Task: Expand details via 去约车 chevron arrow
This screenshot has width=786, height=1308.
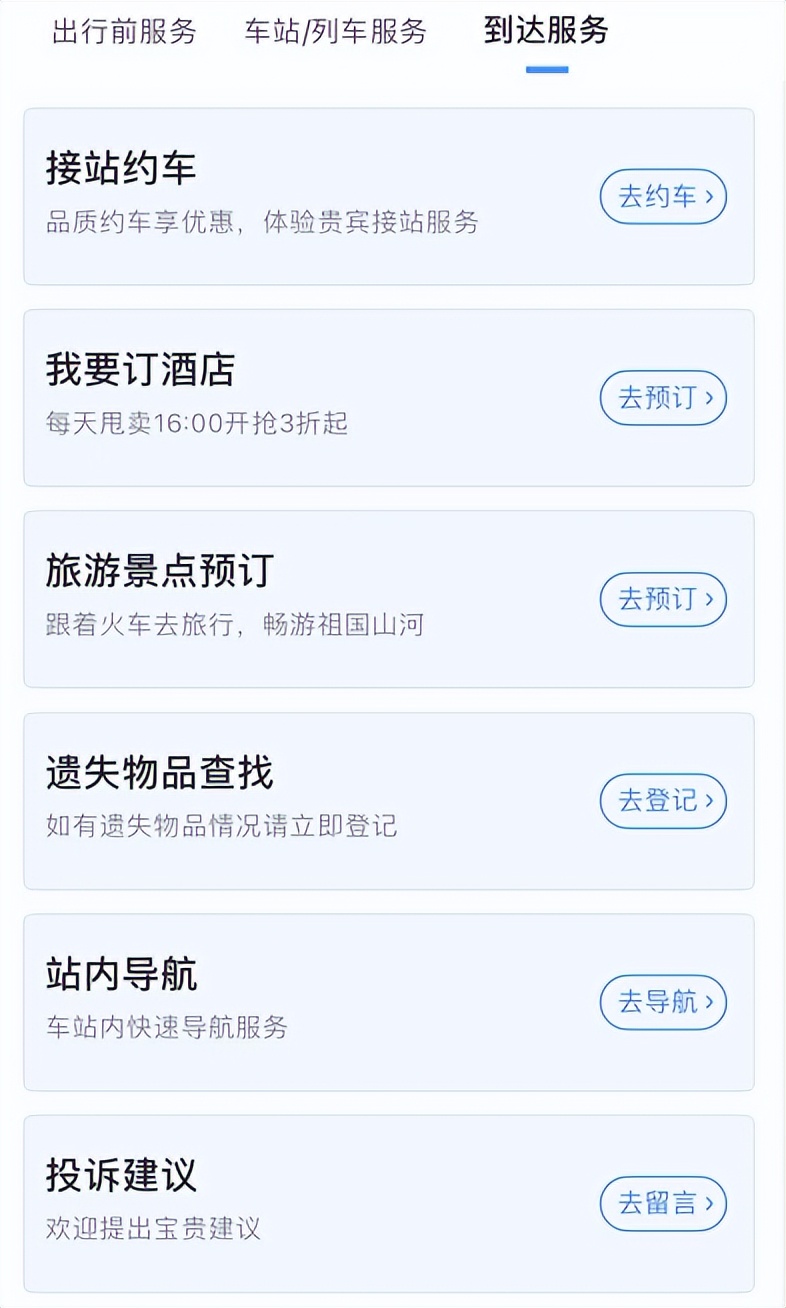Action: [x=710, y=197]
